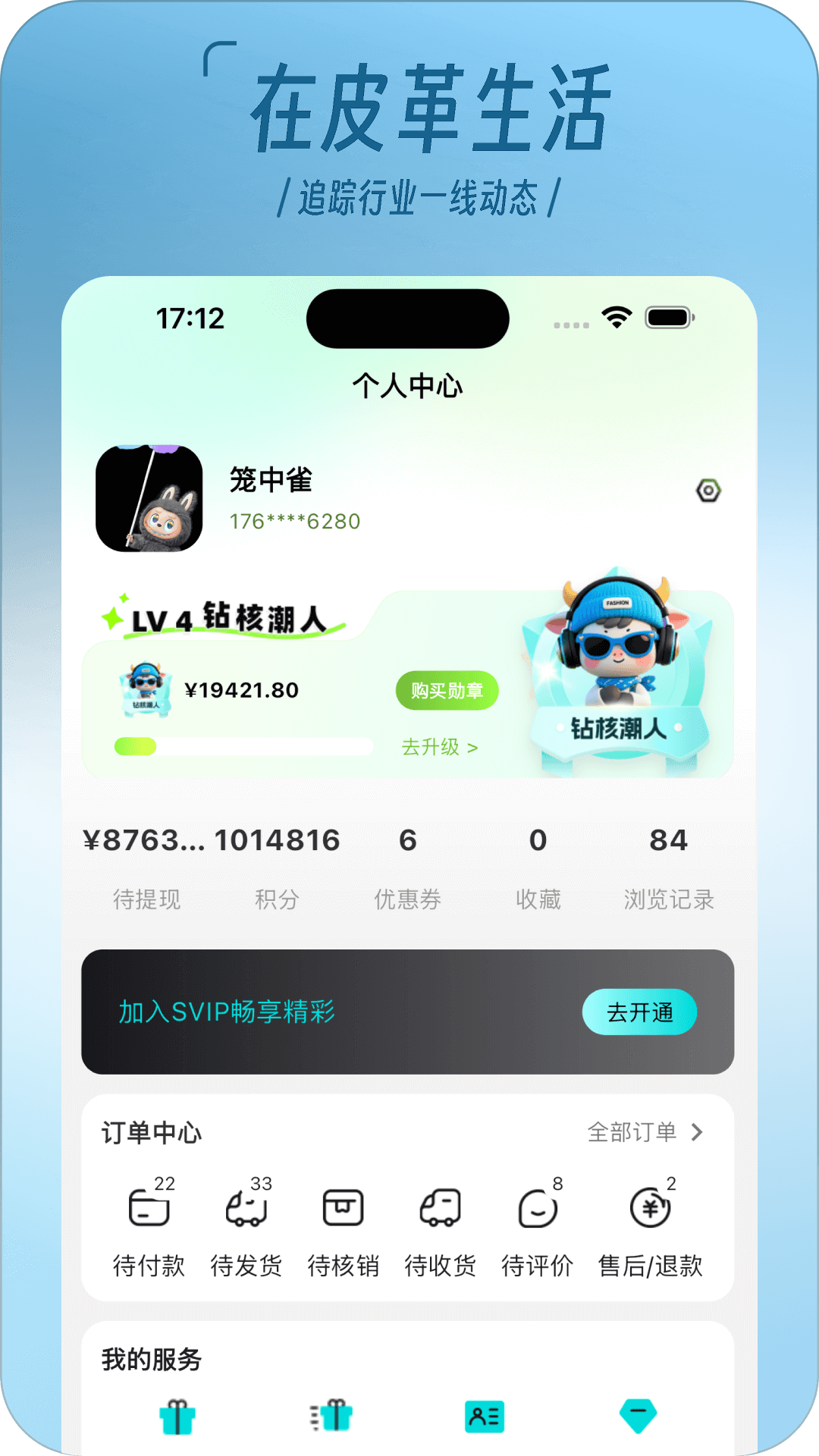Tap 去开通 to activate SVIP
Screen dimensions: 819x1456
pyautogui.click(x=640, y=1012)
